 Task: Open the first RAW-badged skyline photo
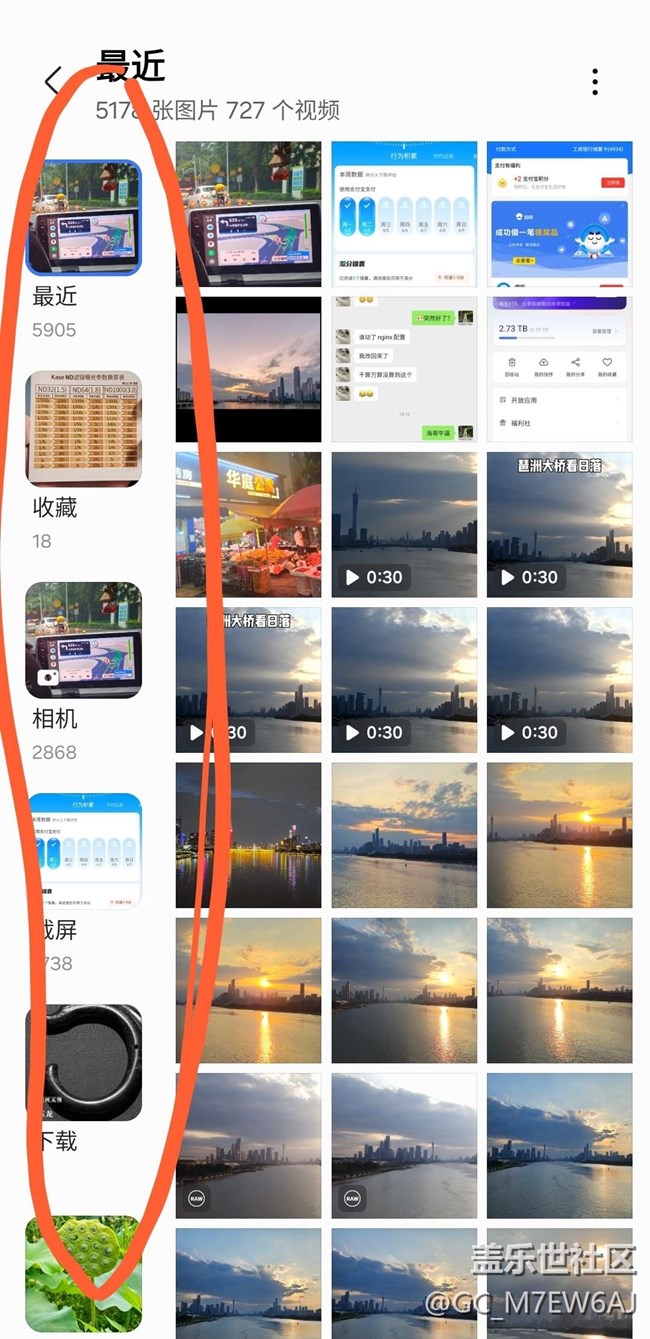pos(248,1146)
